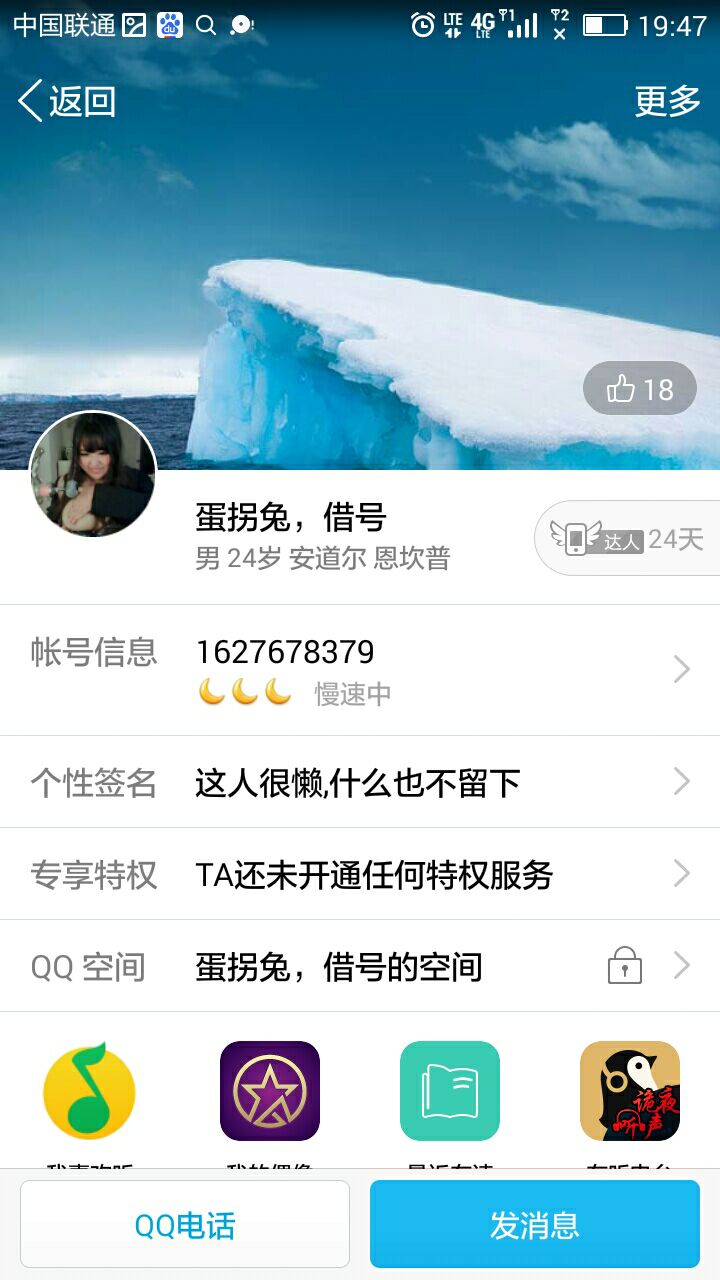Open the QQ 空间 row
720x1280 pixels.
tap(360, 967)
